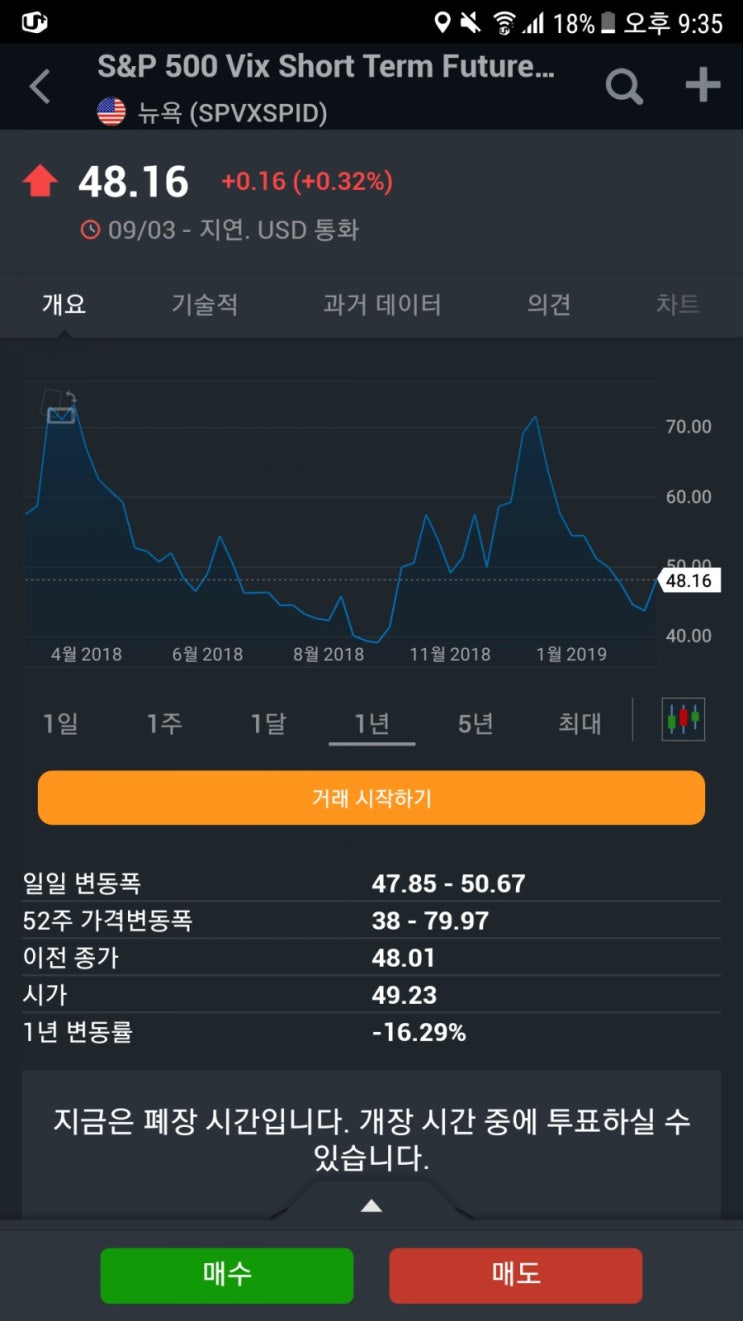Select the 최대 timeframe
This screenshot has width=743, height=1321.
pos(580,722)
